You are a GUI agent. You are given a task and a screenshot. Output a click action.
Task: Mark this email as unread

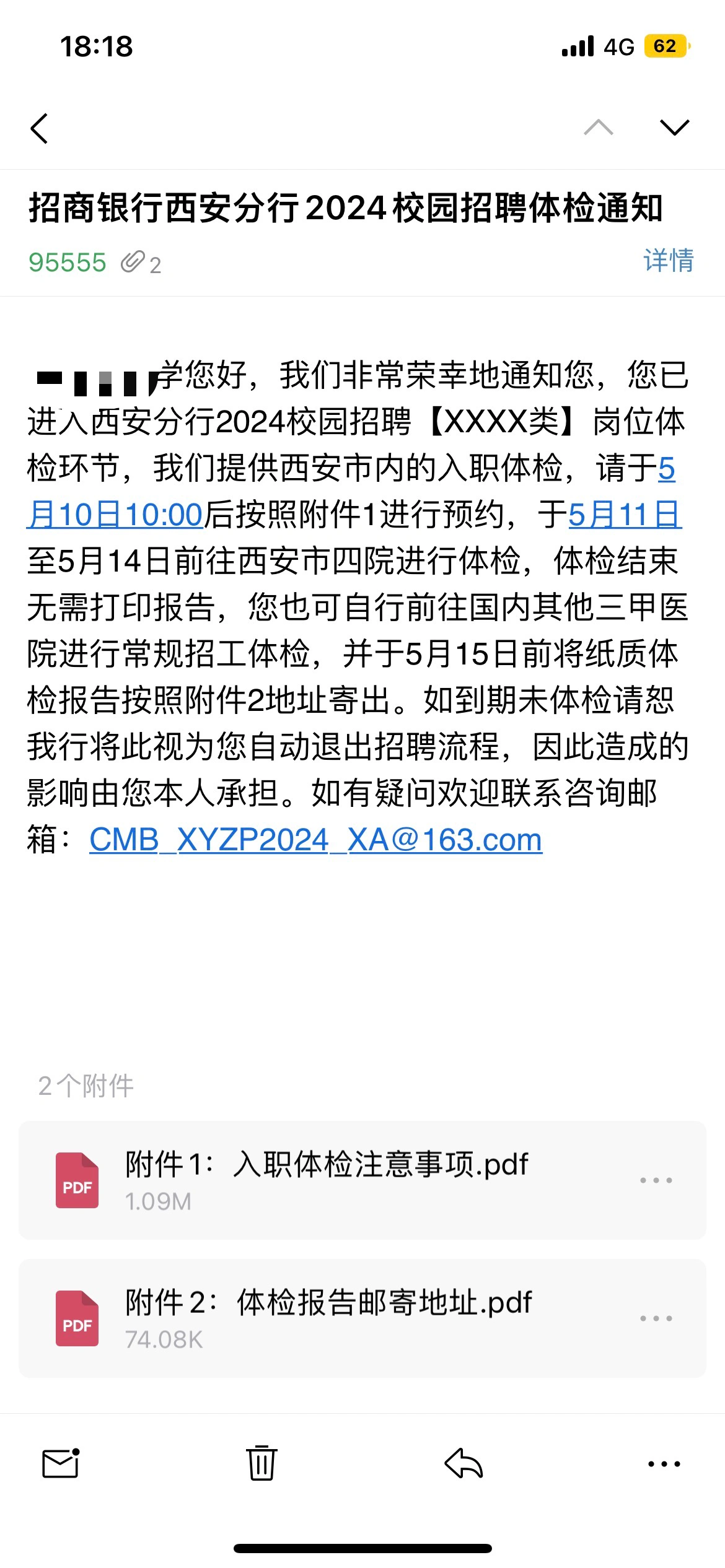click(61, 1463)
